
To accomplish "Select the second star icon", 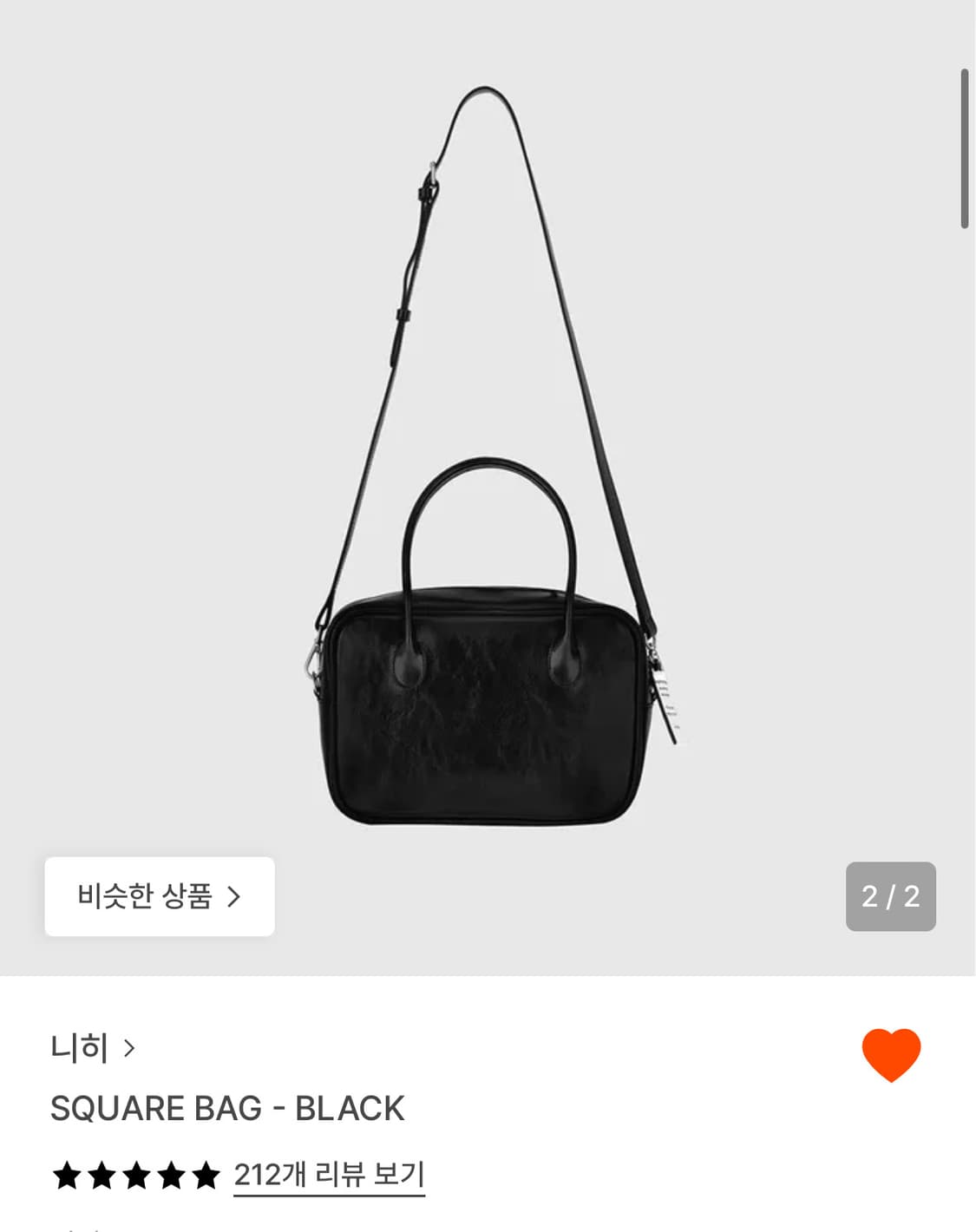I will pos(101,1177).
